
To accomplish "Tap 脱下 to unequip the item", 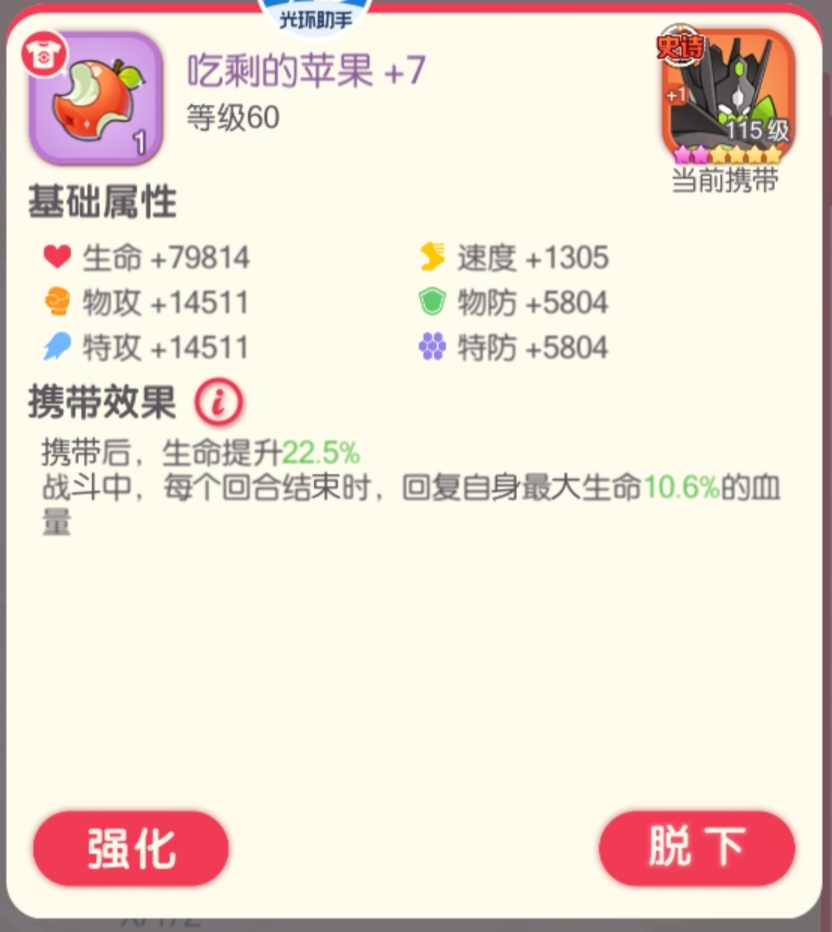I will click(696, 848).
